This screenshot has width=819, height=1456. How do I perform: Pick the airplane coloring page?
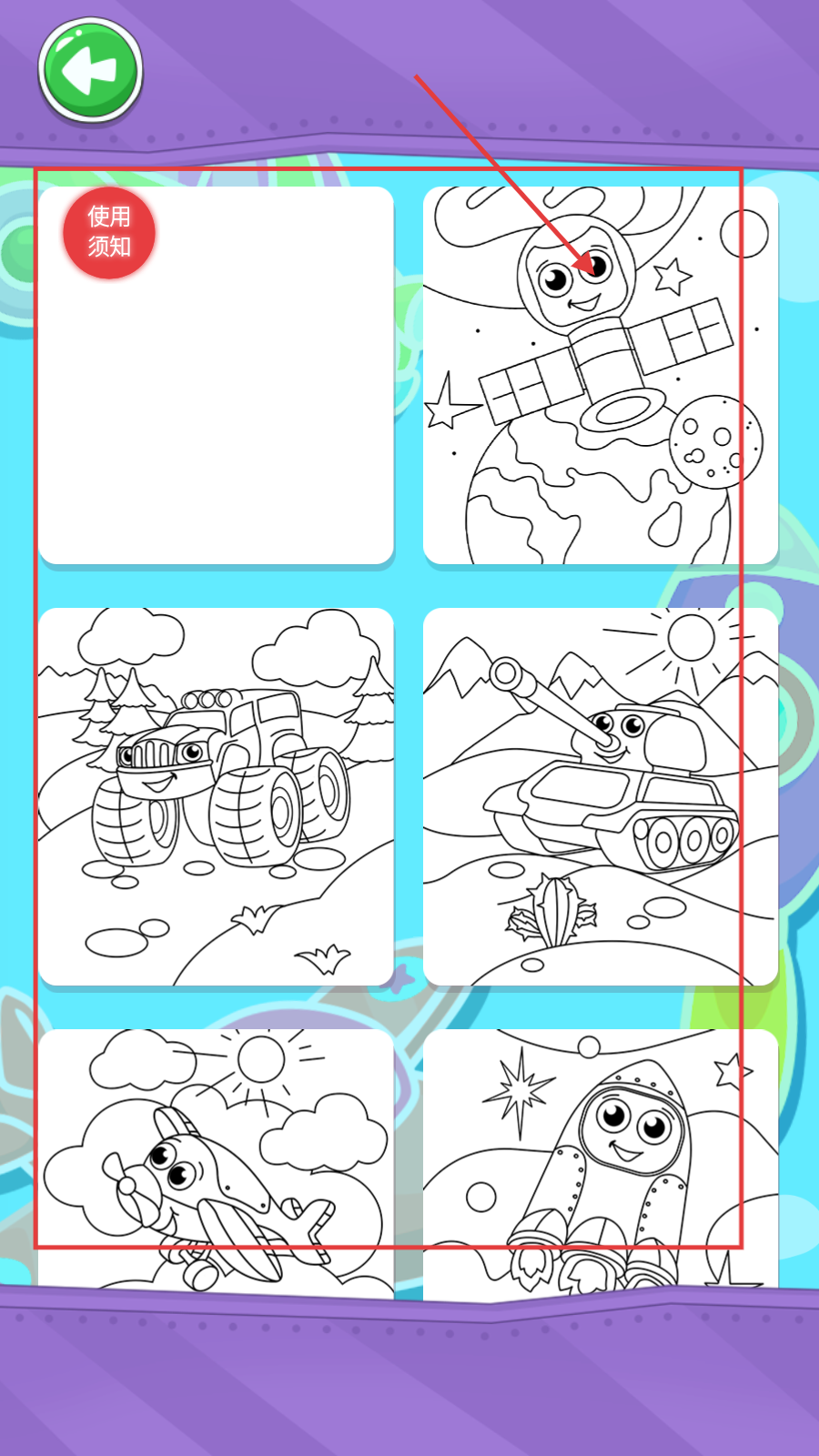click(x=216, y=1160)
